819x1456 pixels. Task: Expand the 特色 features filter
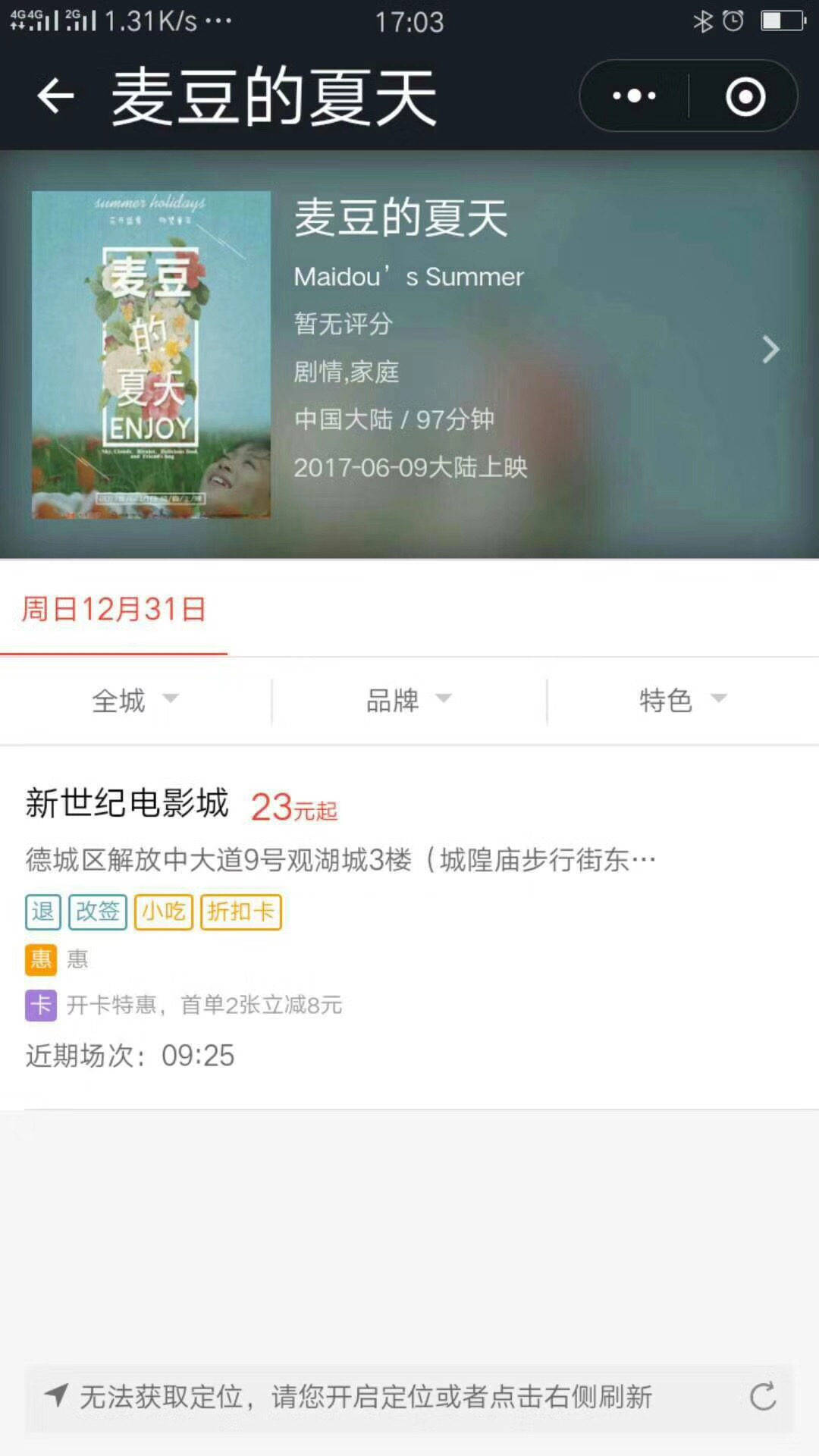[682, 700]
